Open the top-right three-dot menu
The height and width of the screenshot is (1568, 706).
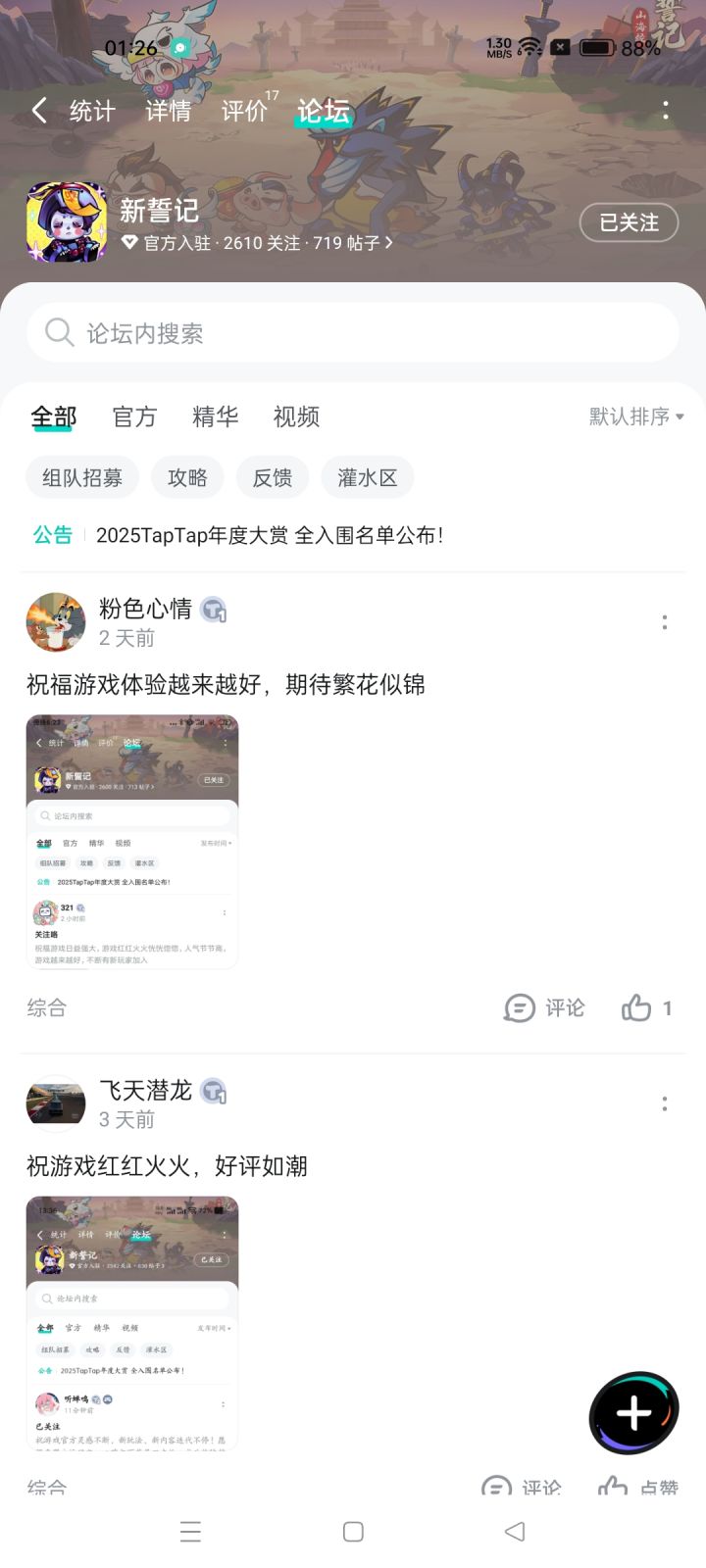pos(666,110)
